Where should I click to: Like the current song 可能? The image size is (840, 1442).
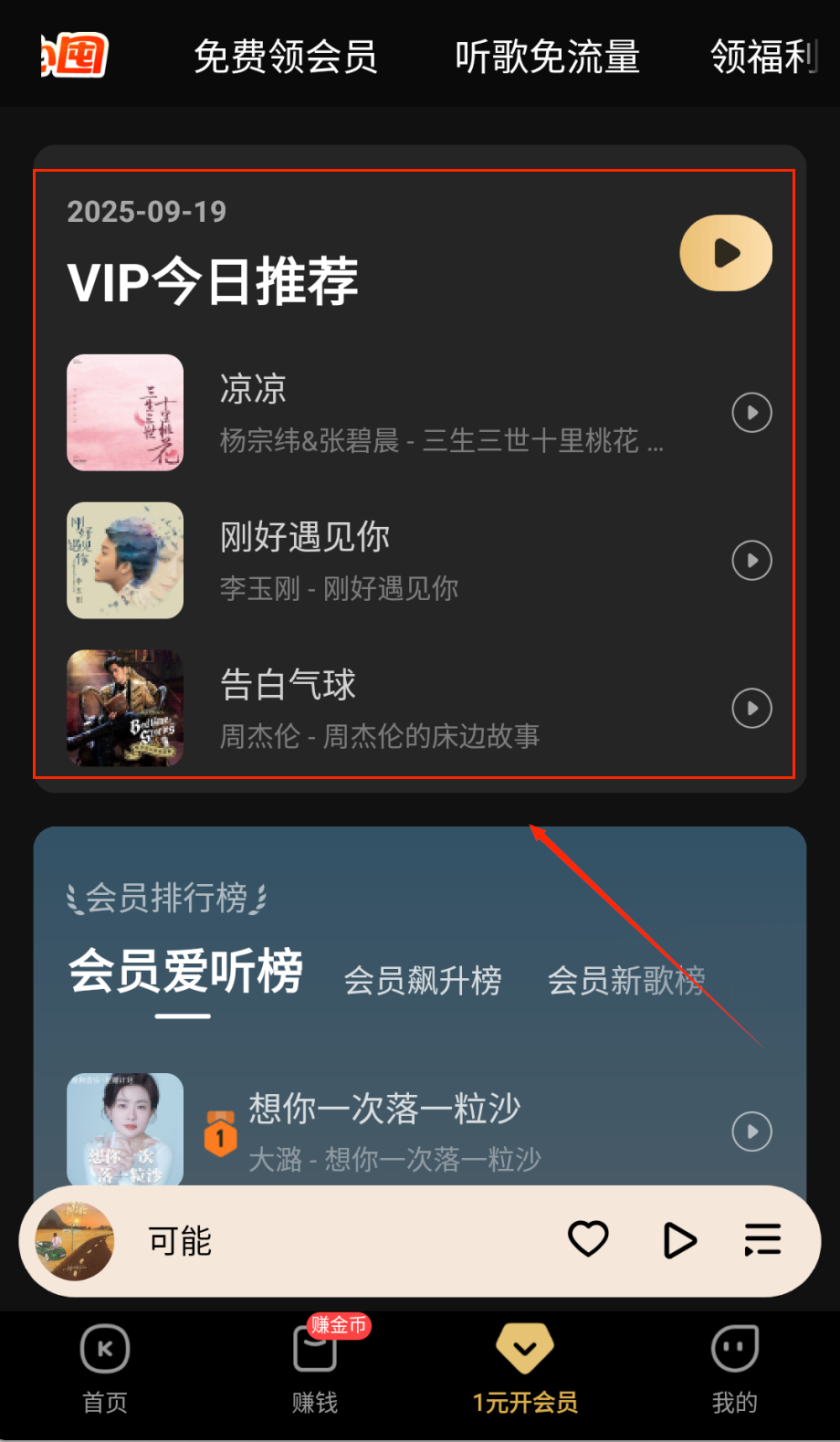588,1239
